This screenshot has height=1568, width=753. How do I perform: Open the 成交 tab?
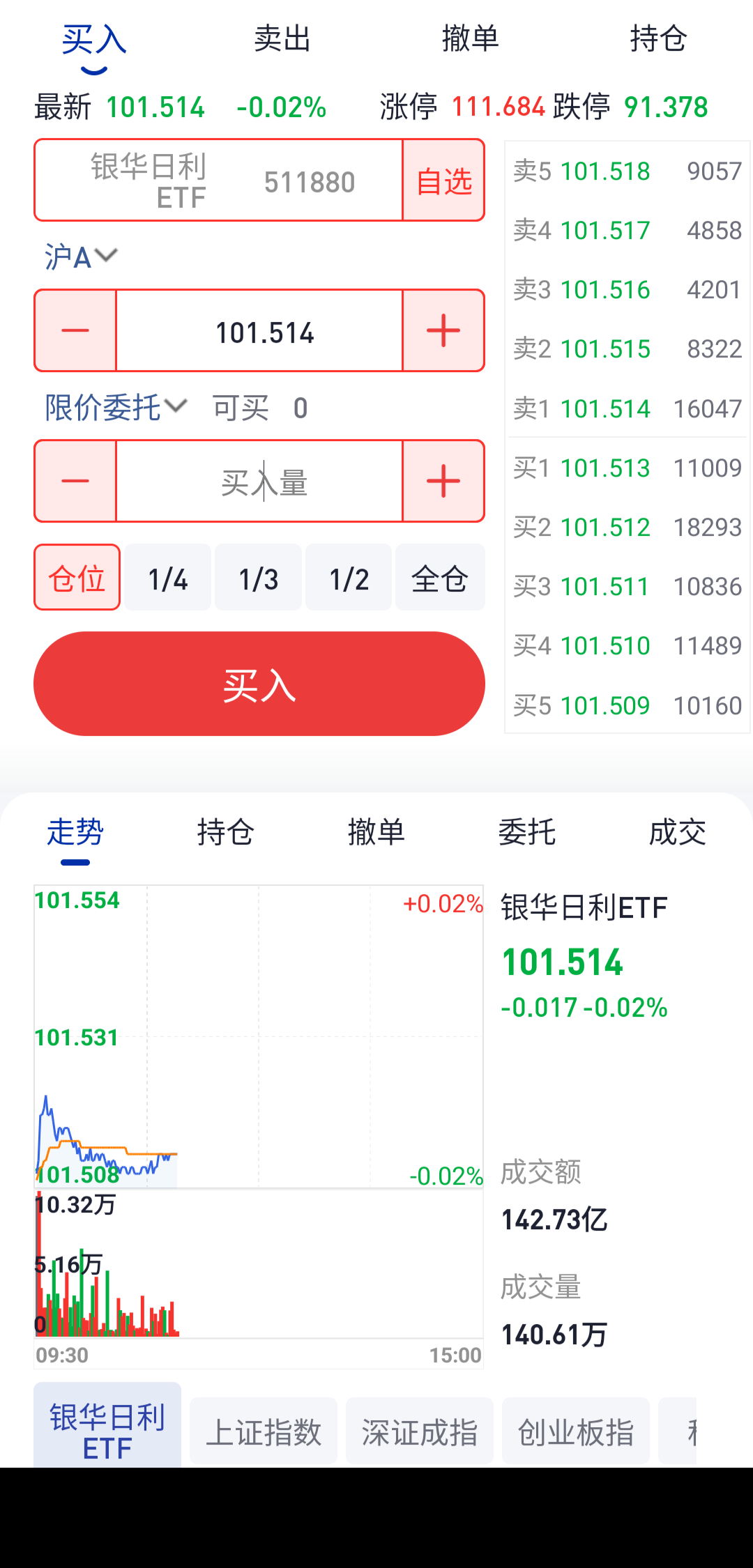[x=677, y=832]
